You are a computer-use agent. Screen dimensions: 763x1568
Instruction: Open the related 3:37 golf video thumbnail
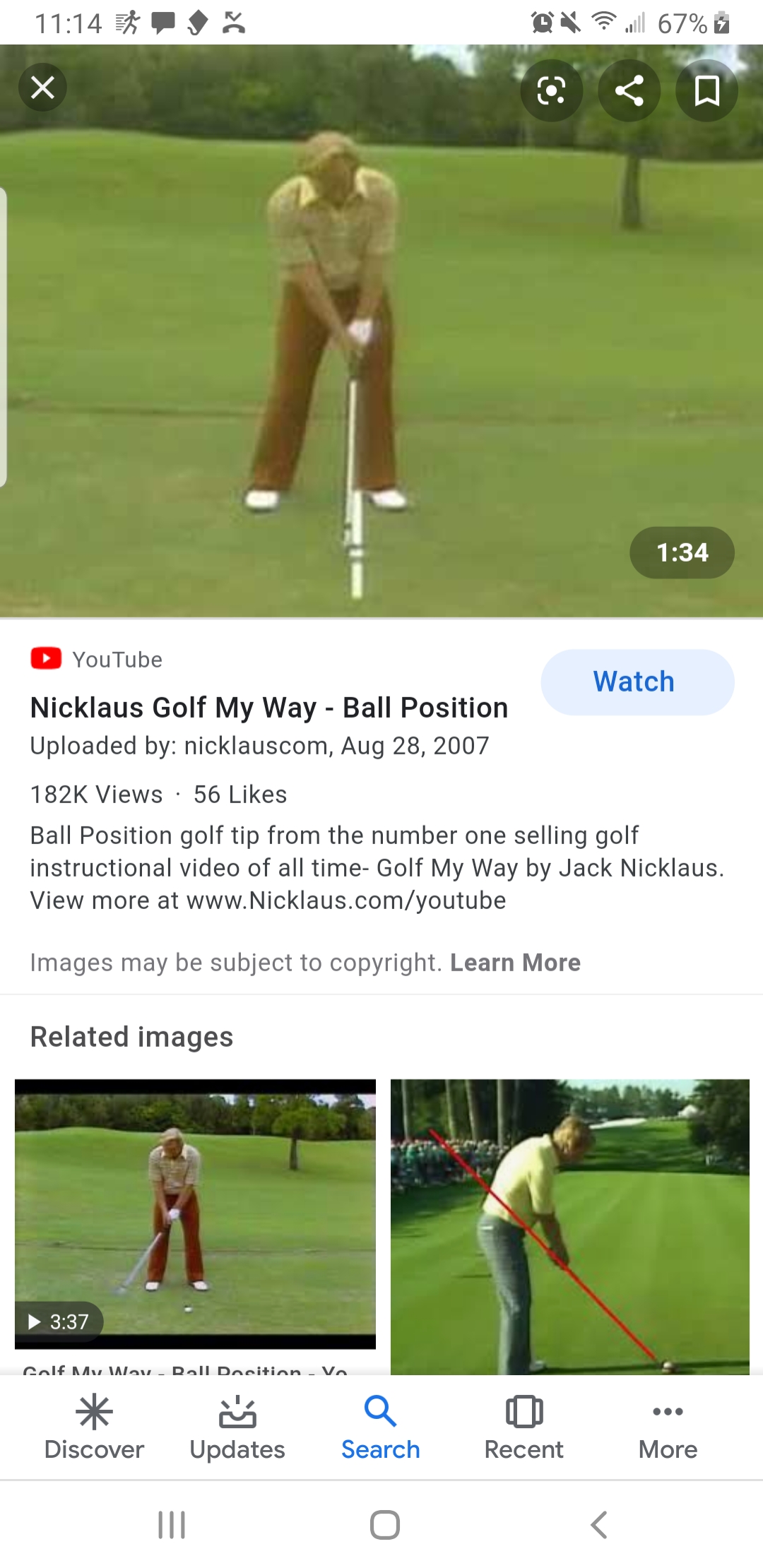195,1213
